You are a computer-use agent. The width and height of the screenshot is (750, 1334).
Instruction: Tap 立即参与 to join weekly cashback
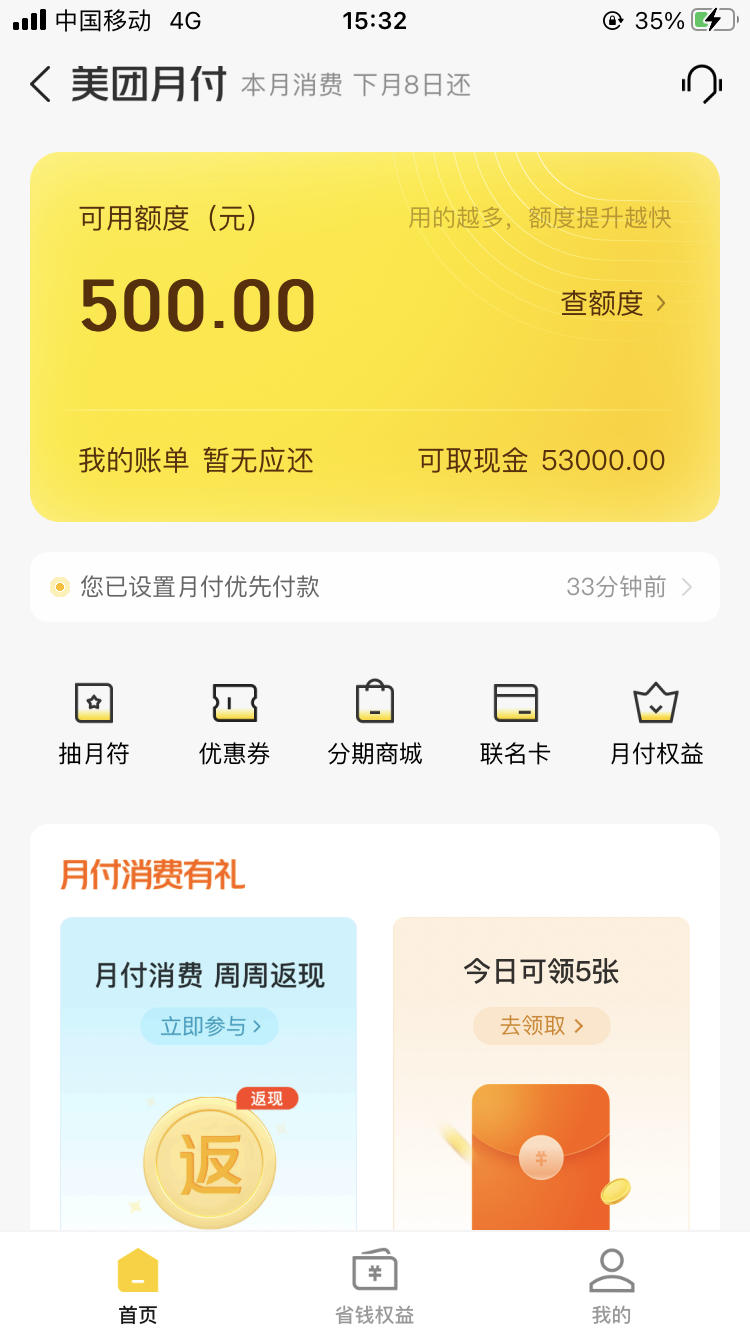208,1026
